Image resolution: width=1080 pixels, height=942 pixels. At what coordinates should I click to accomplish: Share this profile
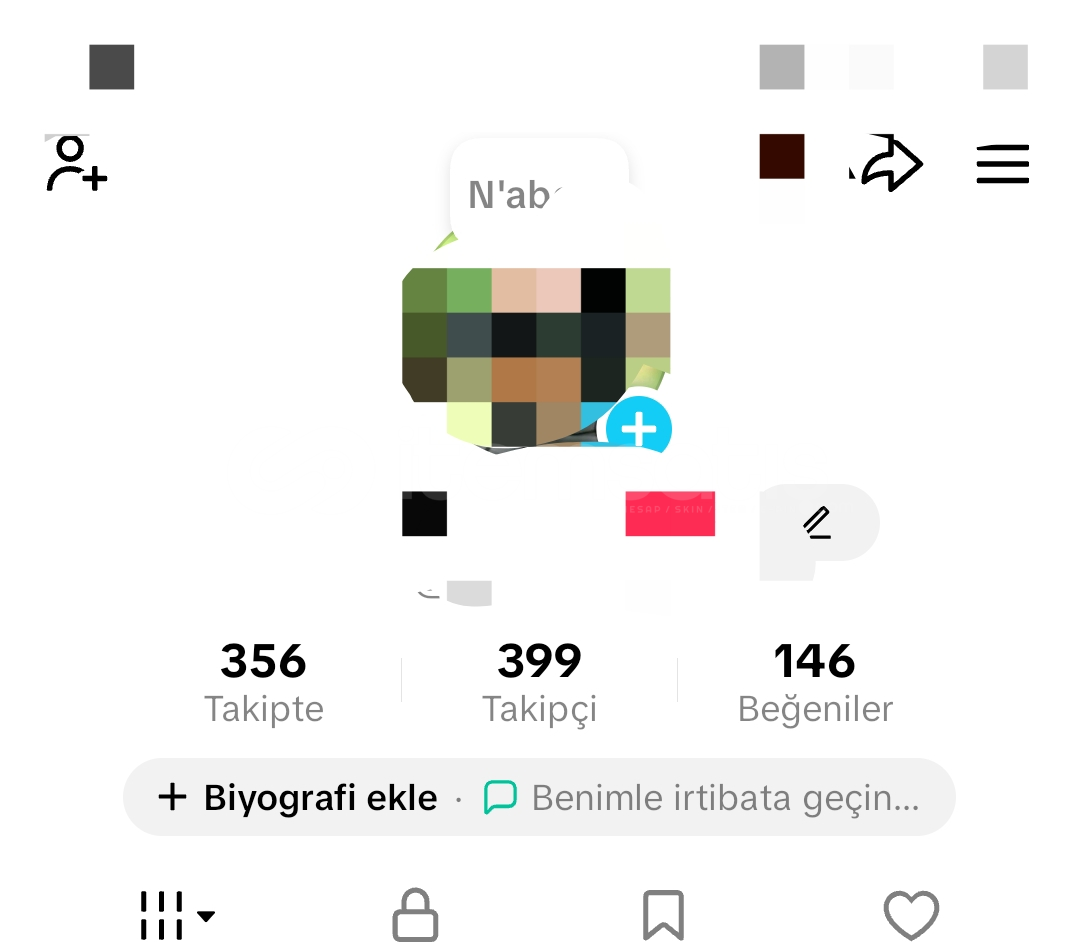[x=889, y=164]
